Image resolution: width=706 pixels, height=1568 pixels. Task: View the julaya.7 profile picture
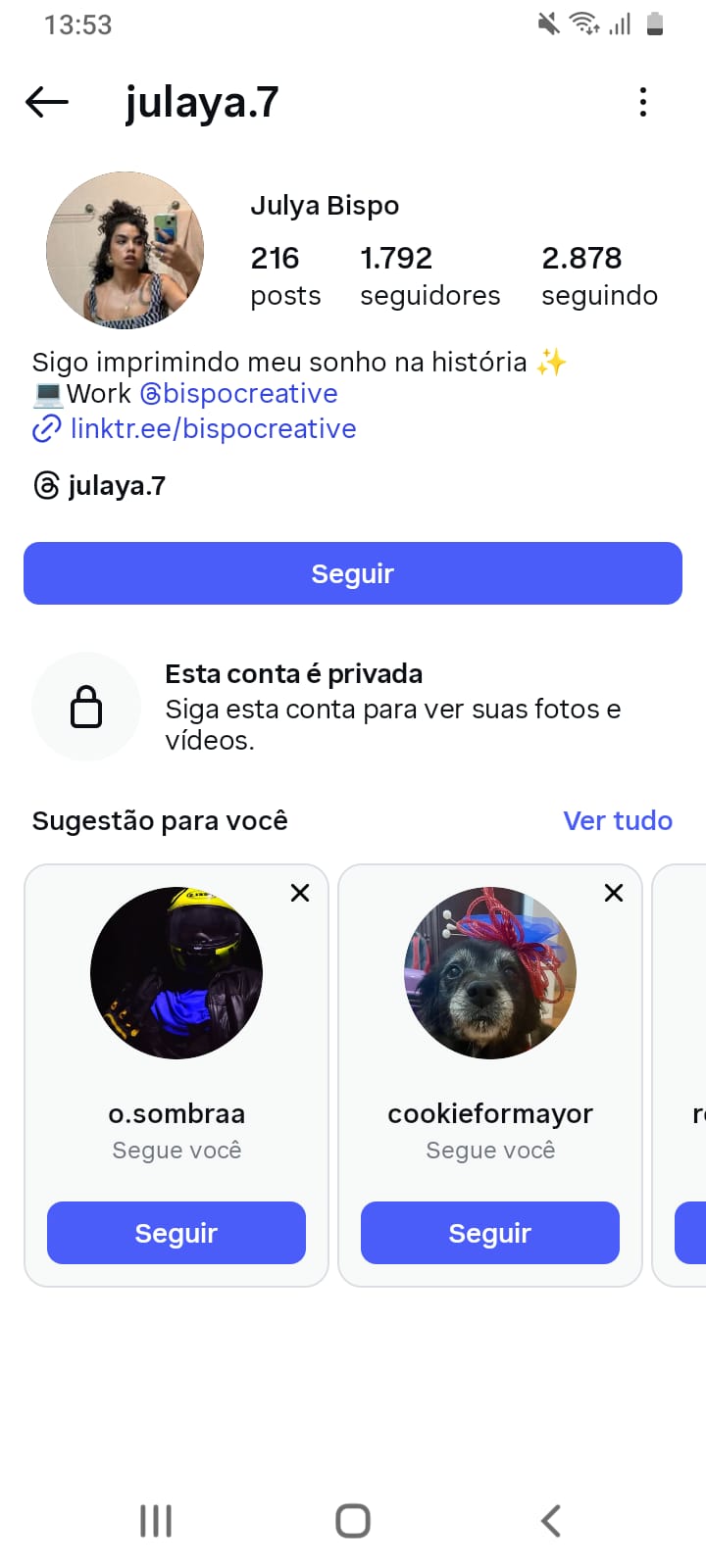tap(125, 251)
